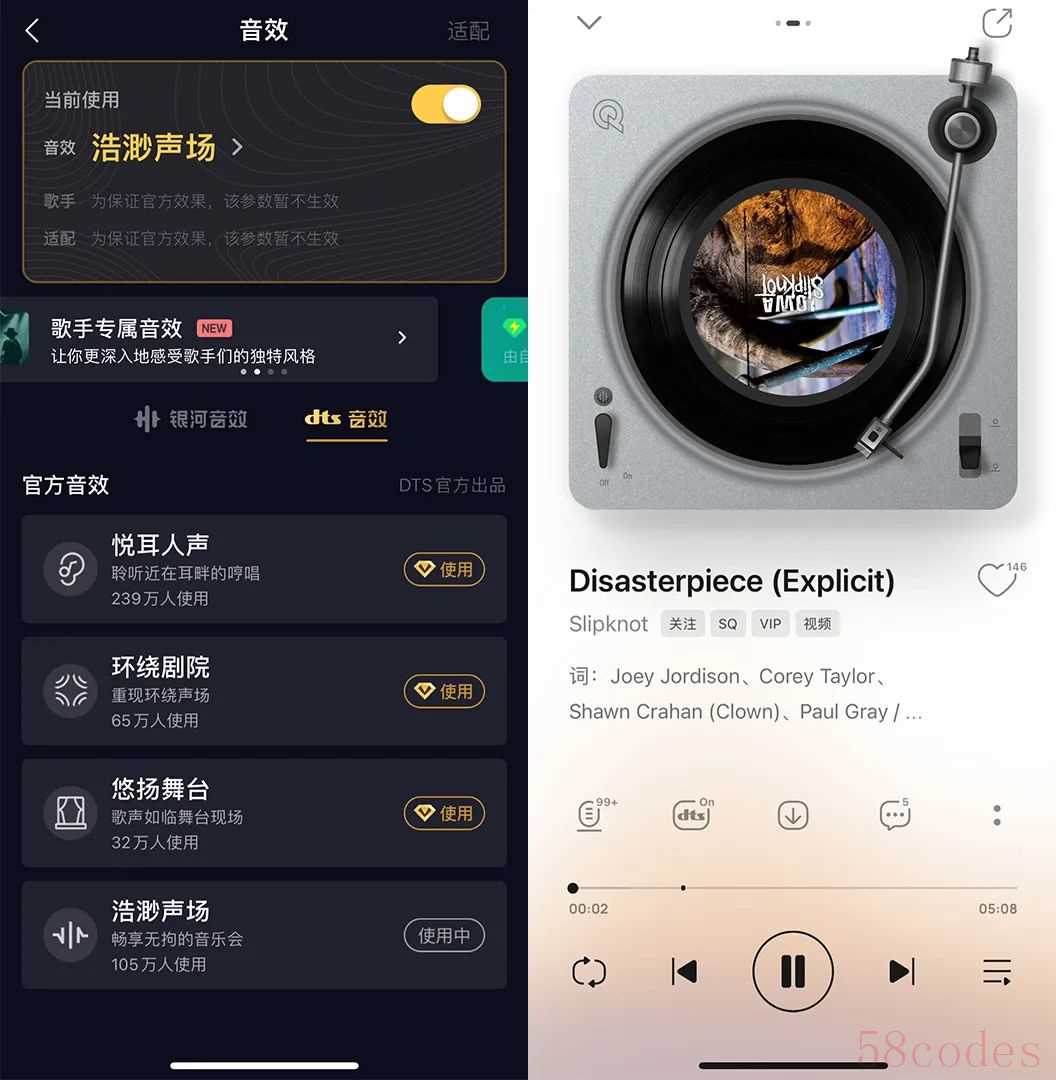Collapse the player with the down chevron
Screen dimensions: 1056x1080
point(589,23)
